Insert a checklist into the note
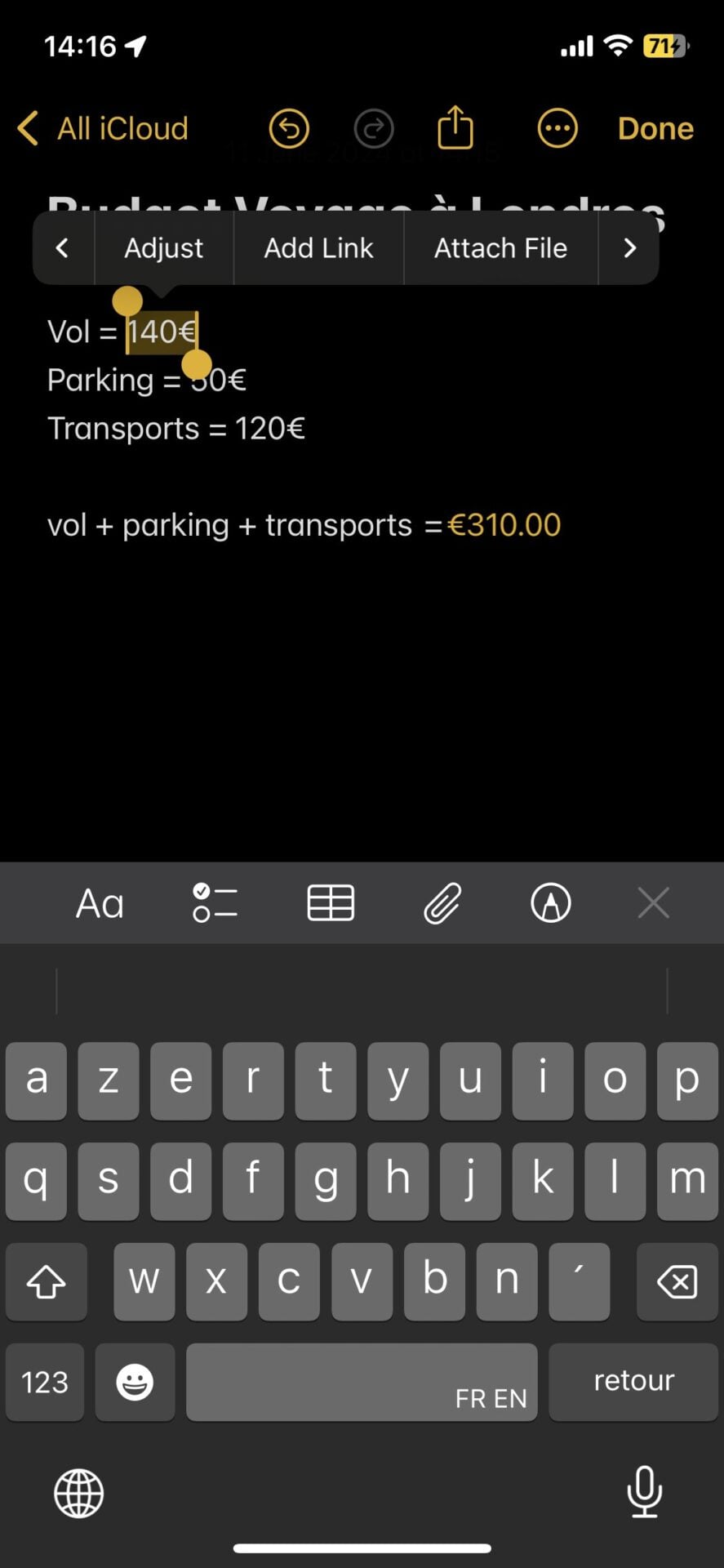Screen dimensions: 724x1568 coord(215,903)
